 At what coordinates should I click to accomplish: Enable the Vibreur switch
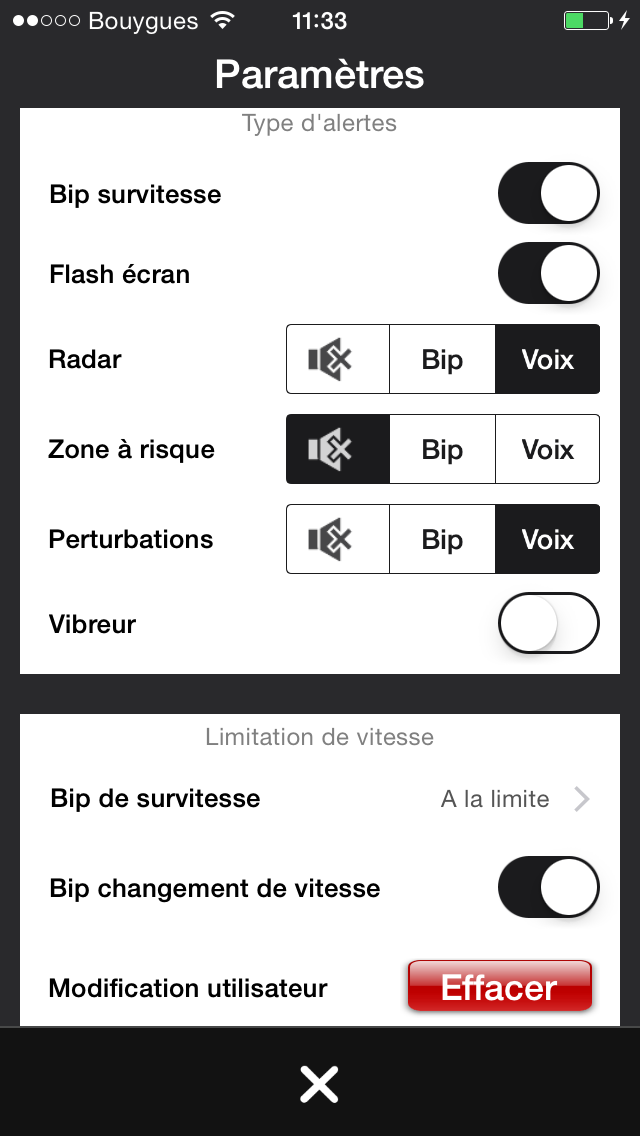click(x=548, y=624)
